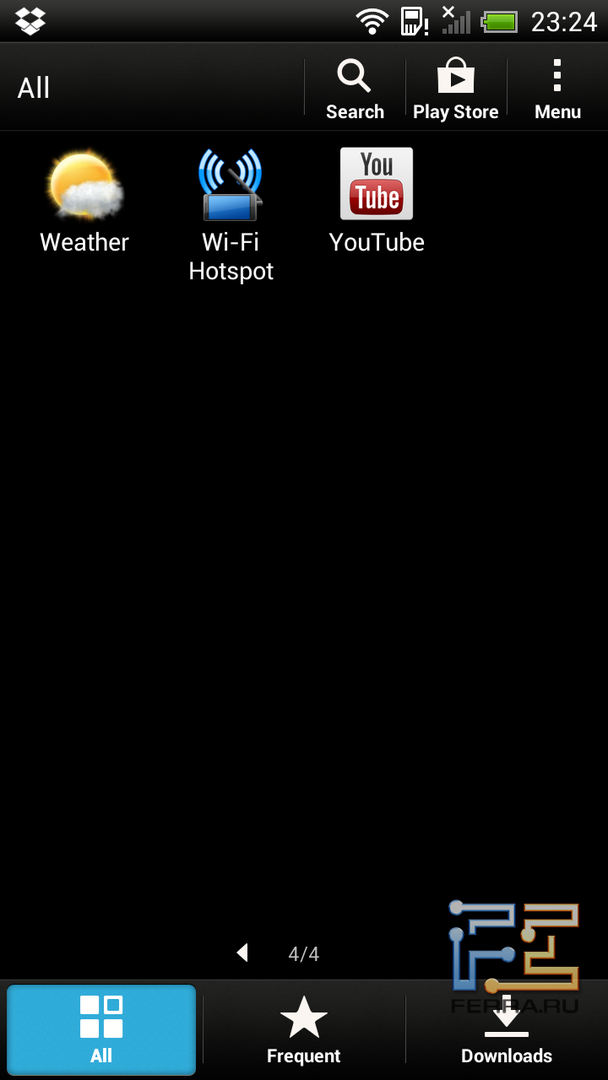Expand the All apps filter dropdown
608x1080 pixels.
[34, 88]
